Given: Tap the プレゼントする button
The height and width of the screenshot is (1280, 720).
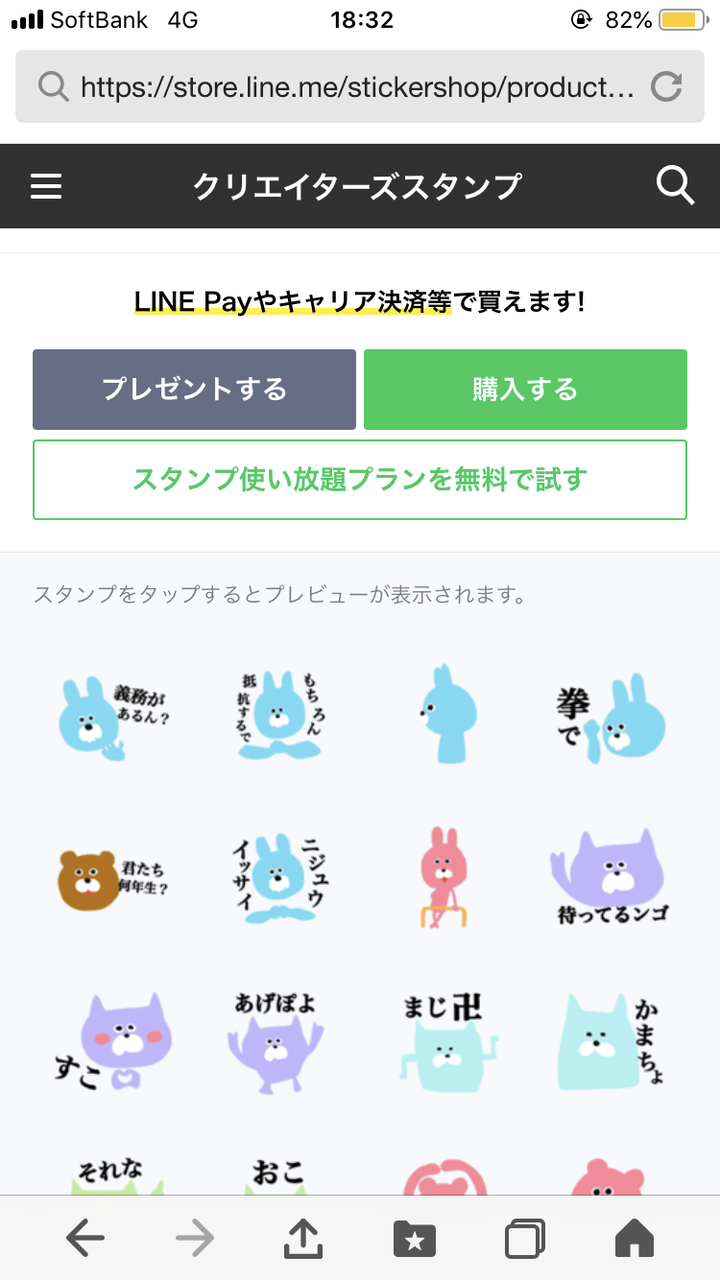Looking at the screenshot, I should coord(194,388).
